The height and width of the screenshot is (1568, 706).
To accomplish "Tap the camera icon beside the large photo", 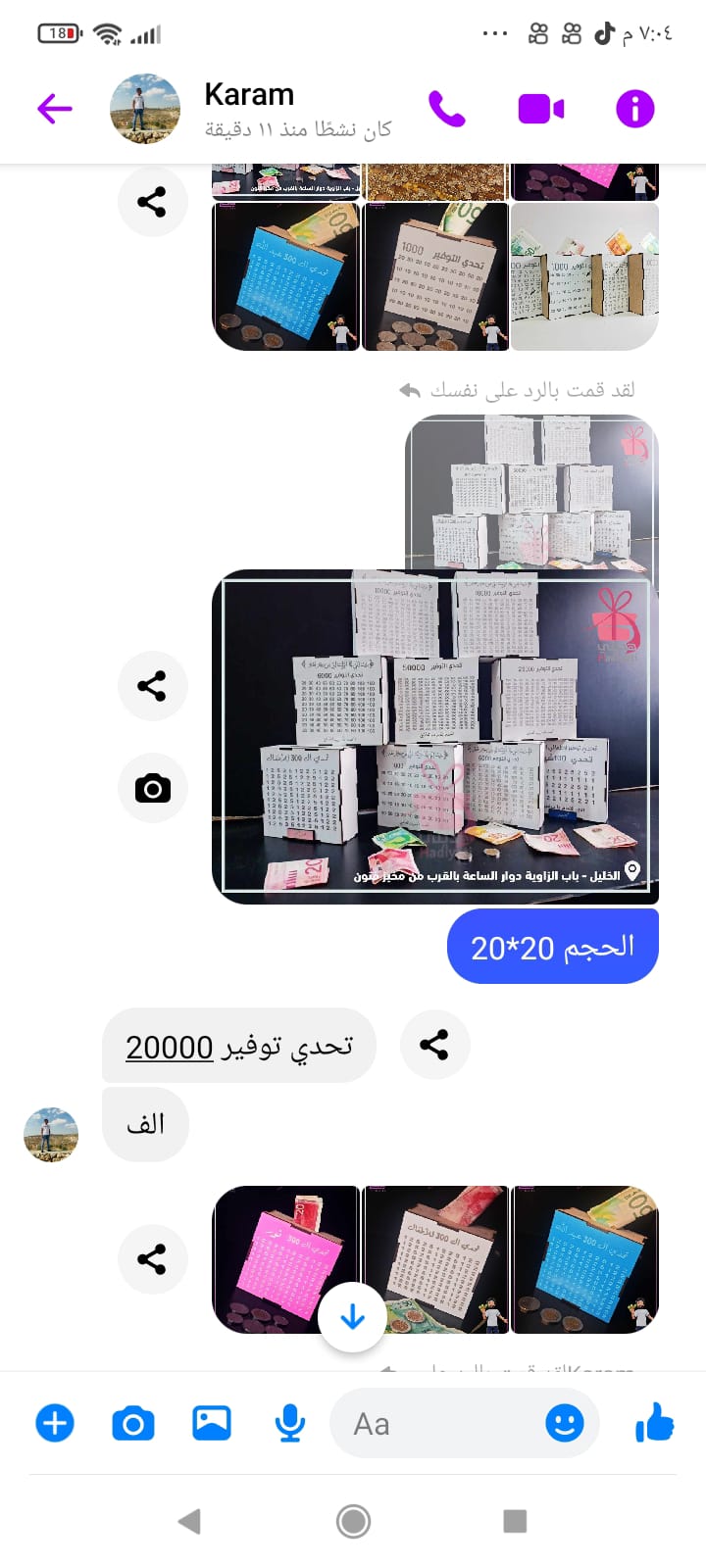I will click(x=152, y=788).
